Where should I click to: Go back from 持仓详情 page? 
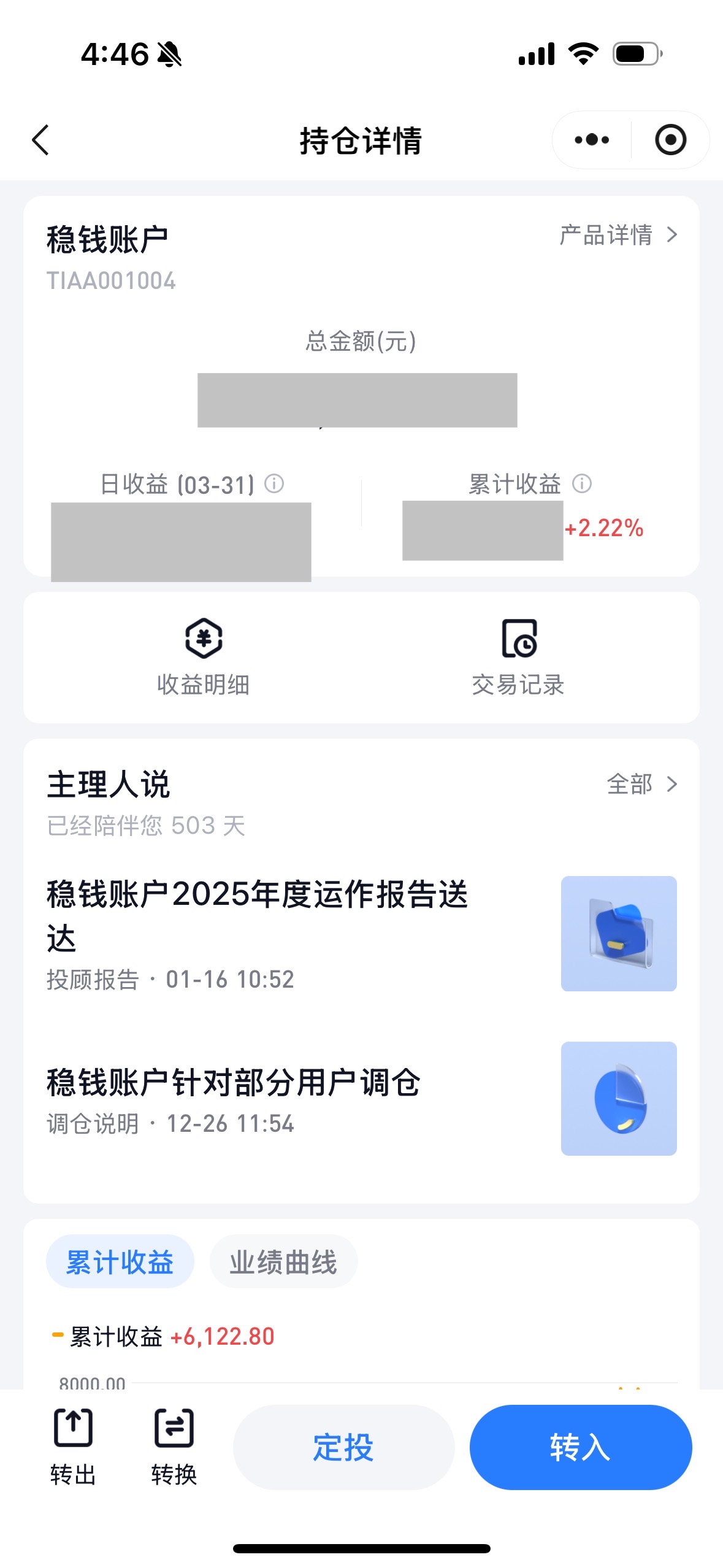pyautogui.click(x=40, y=140)
